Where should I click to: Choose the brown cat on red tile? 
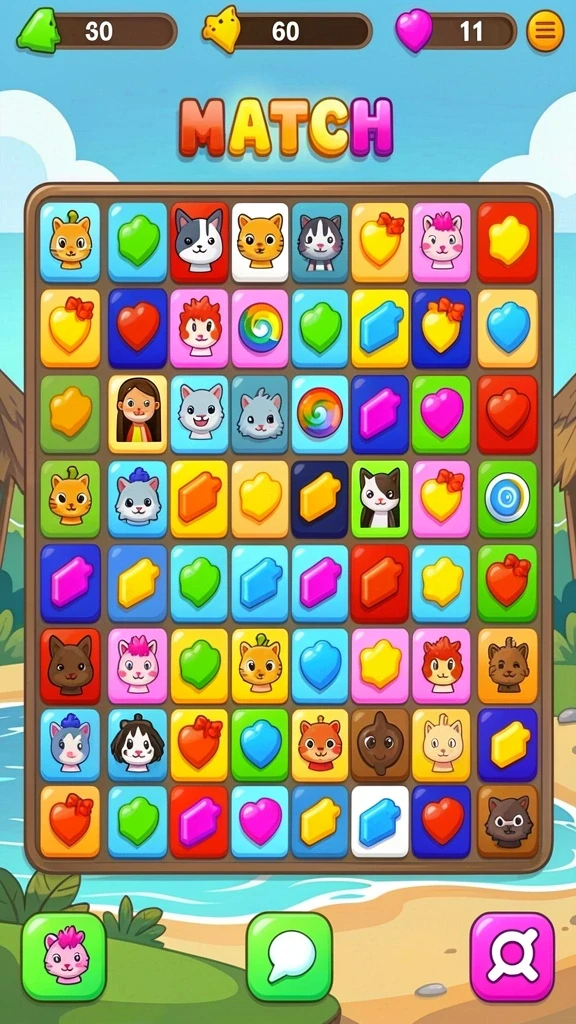pyautogui.click(x=71, y=666)
